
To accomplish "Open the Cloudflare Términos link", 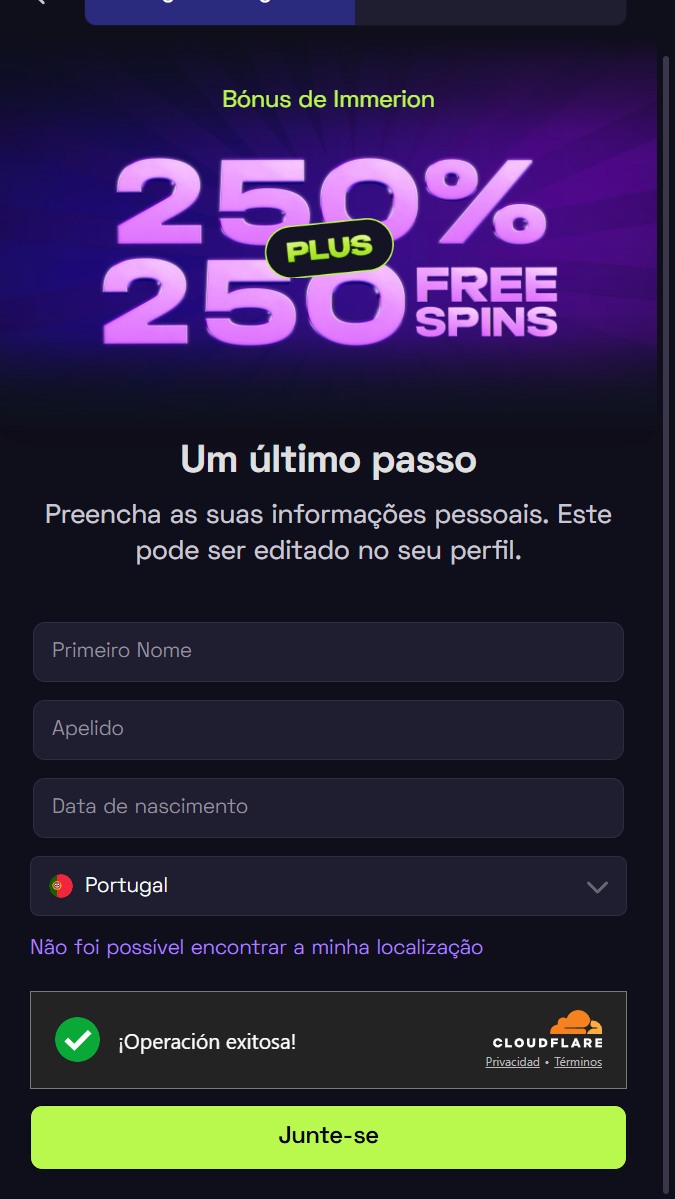I will click(578, 1062).
